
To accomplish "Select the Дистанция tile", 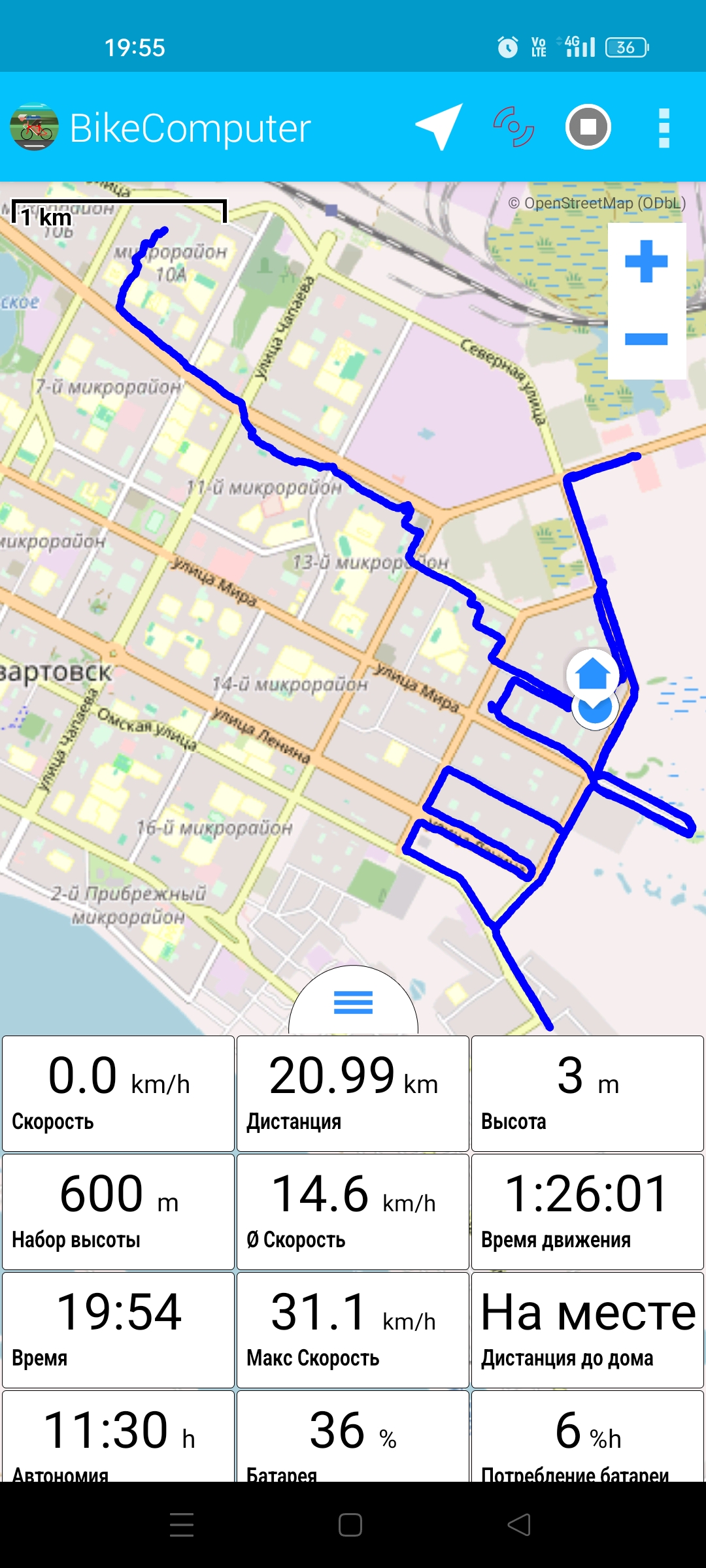I will click(x=353, y=1093).
